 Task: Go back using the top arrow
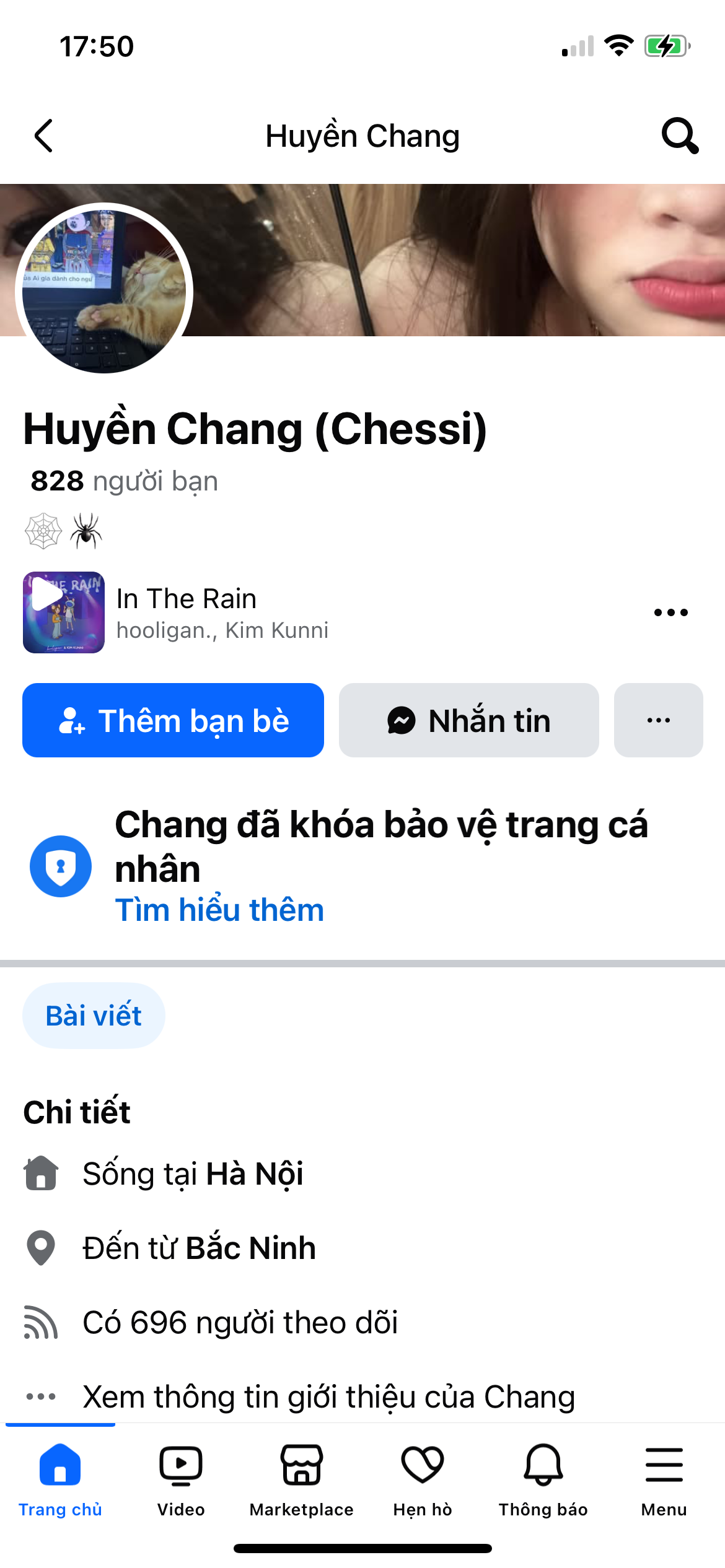44,136
